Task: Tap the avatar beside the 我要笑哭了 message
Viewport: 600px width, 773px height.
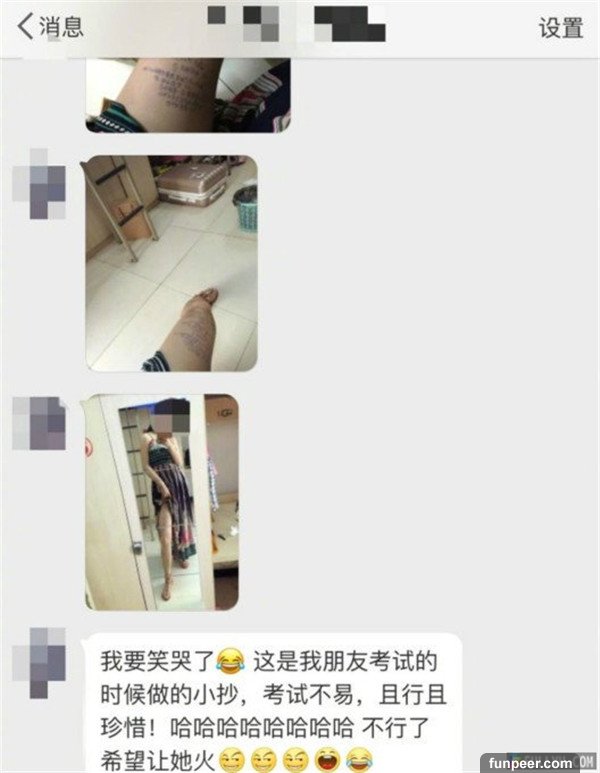Action: coord(40,662)
